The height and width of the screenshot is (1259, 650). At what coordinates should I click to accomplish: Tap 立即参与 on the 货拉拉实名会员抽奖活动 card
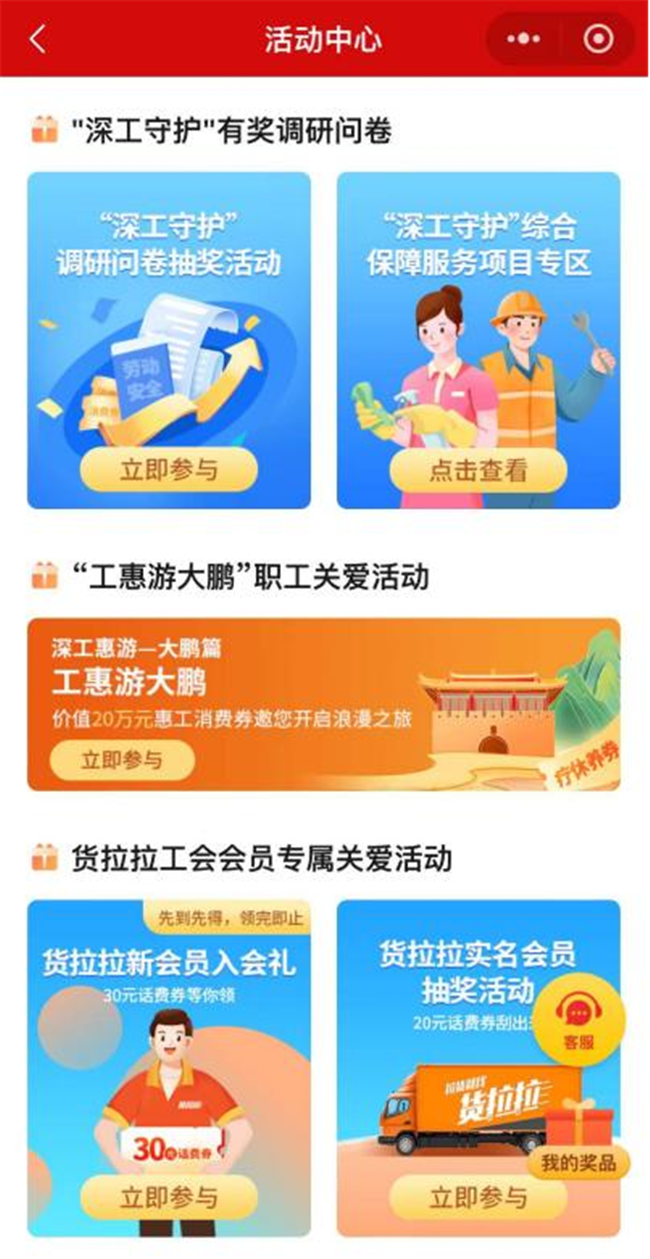[x=478, y=1196]
